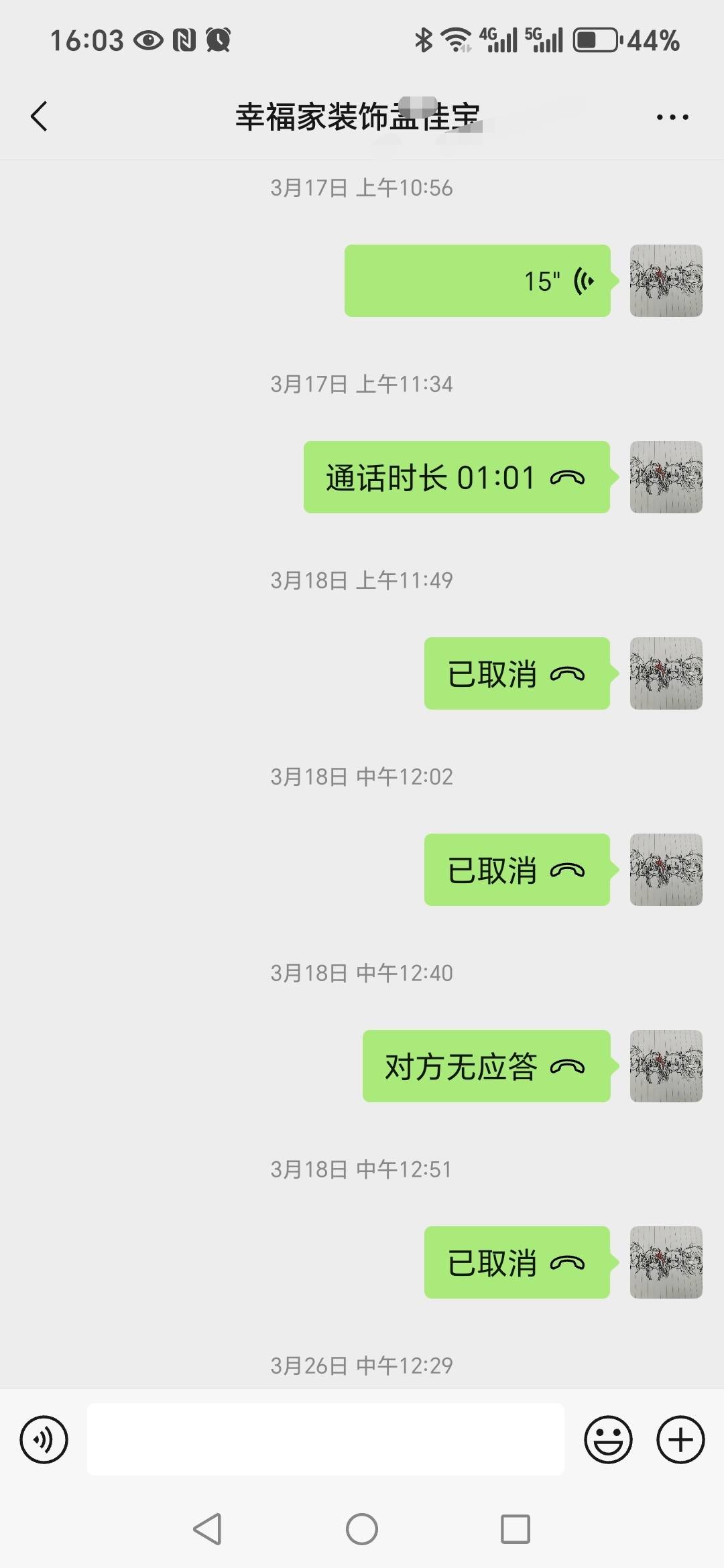Viewport: 724px width, 1568px height.
Task: Open the chat's three-dot menu
Action: click(x=672, y=117)
